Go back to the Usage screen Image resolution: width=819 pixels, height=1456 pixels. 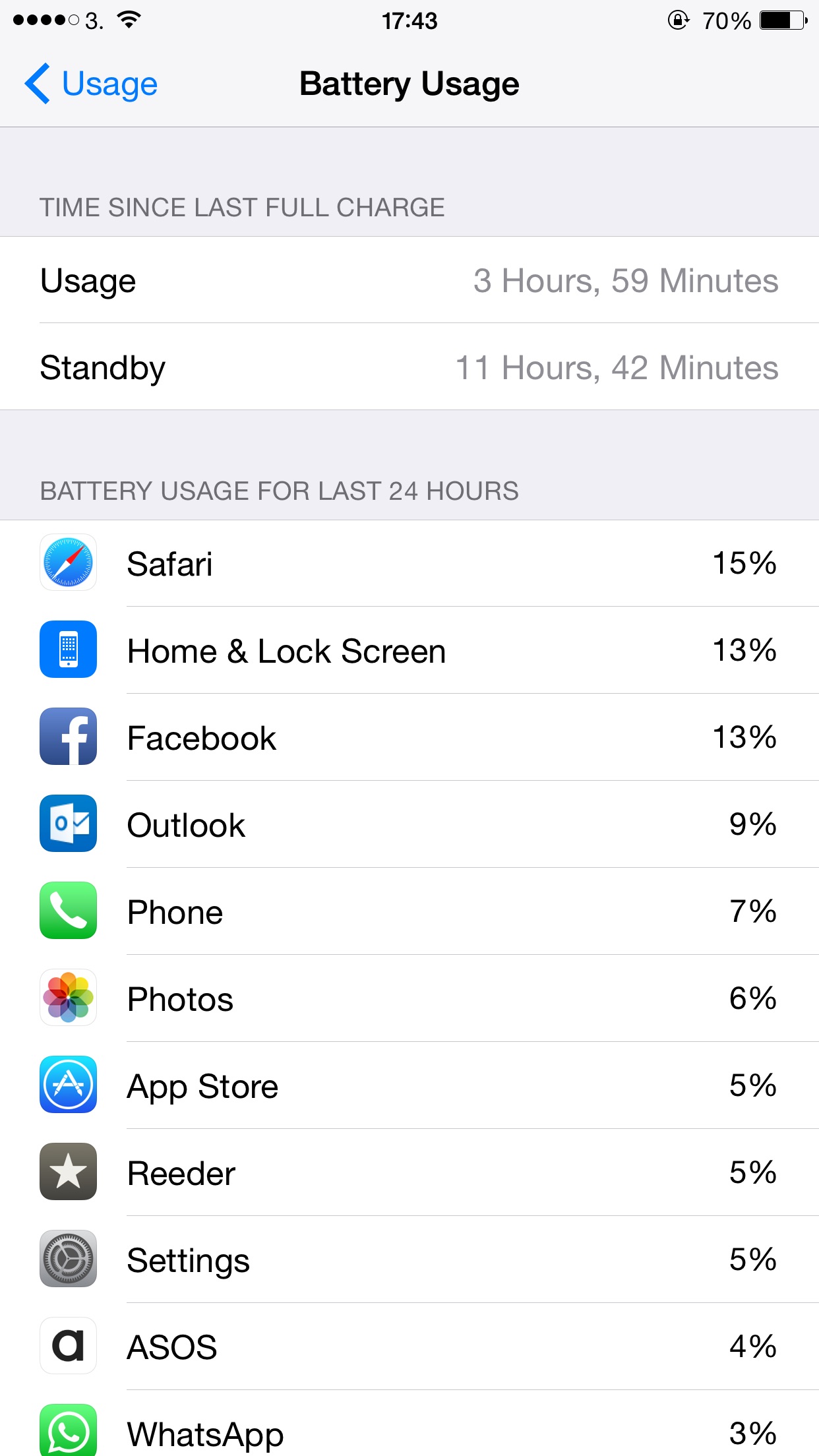point(91,84)
